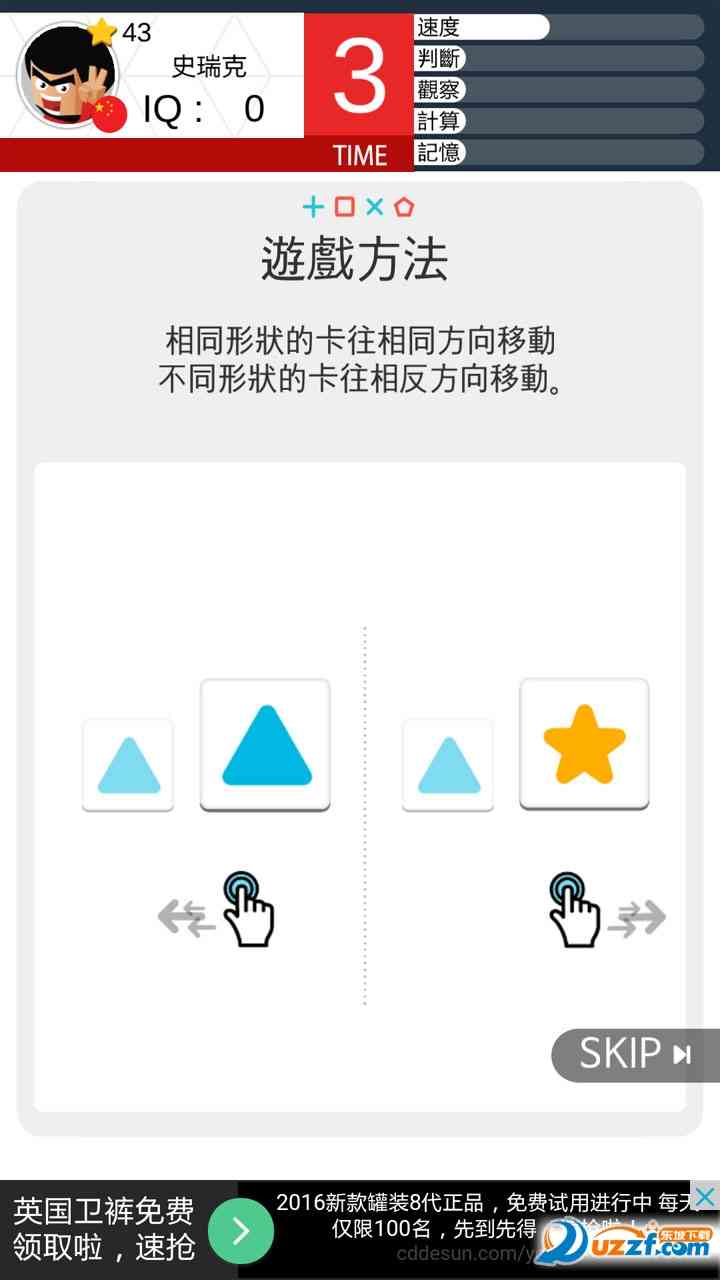This screenshot has height=1280, width=720.
Task: Close the bottom advertisement banner
Action: pyautogui.click(x=705, y=1196)
